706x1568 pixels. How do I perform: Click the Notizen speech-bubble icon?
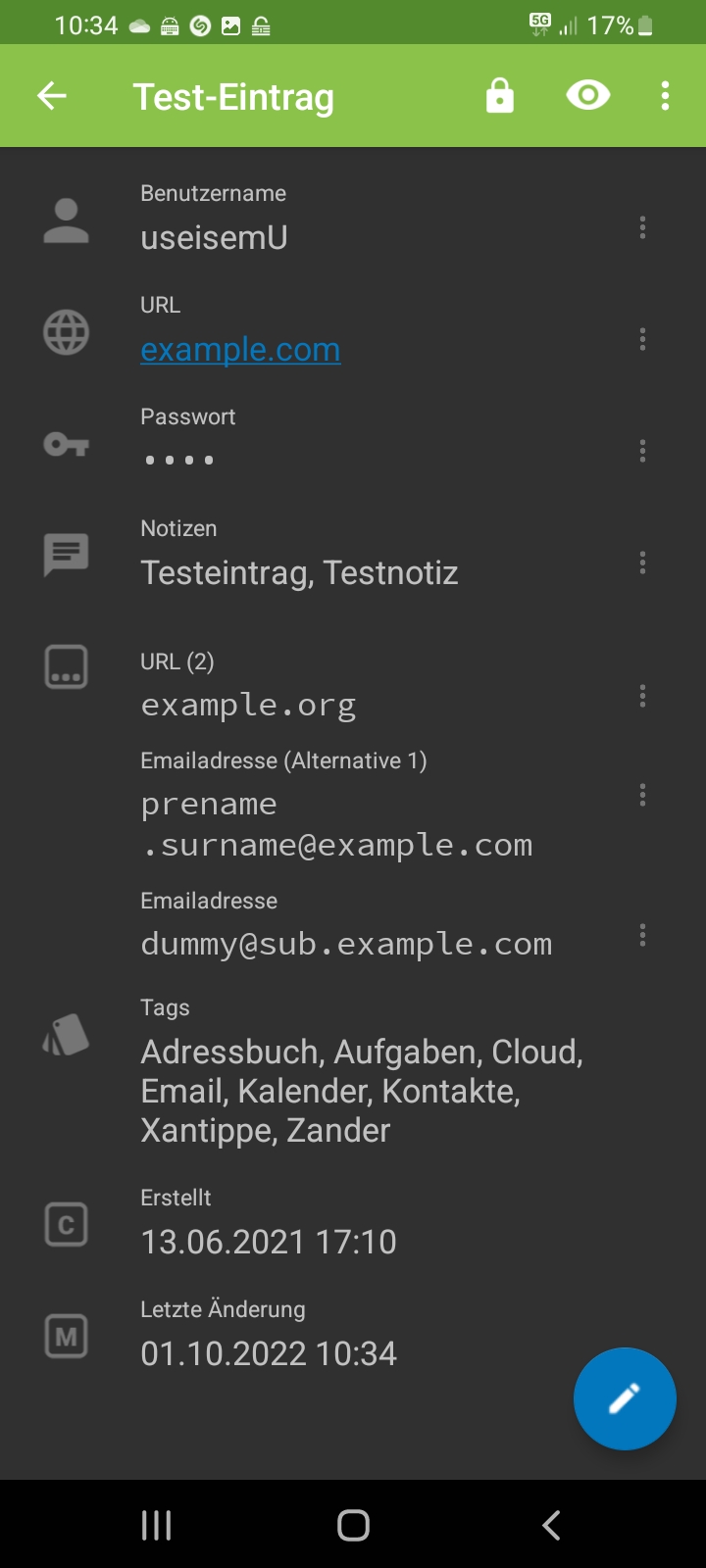[x=66, y=556]
